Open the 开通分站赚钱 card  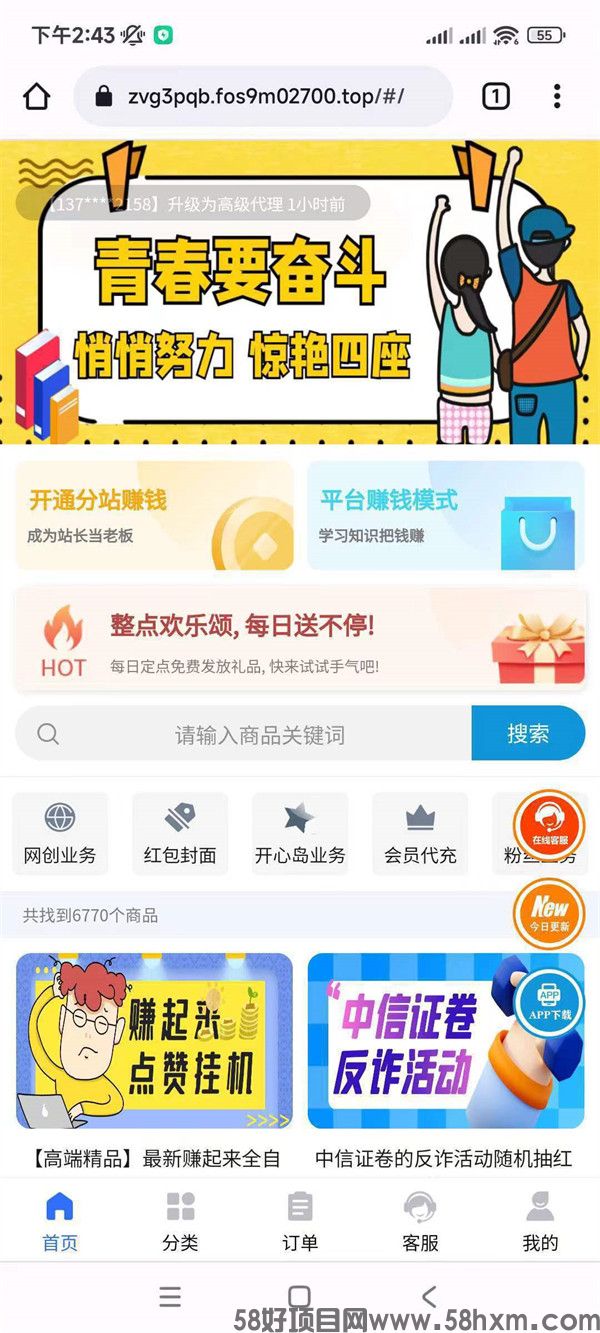pyautogui.click(x=155, y=515)
